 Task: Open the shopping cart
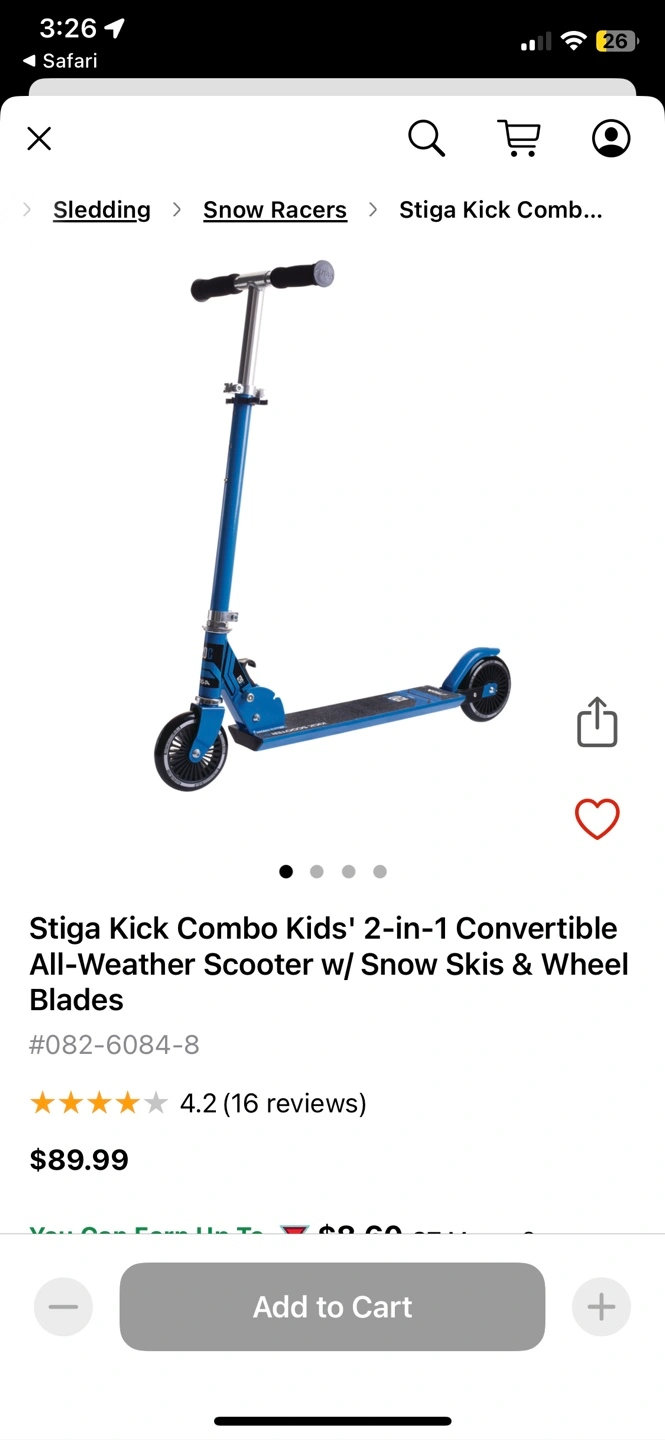(x=519, y=138)
